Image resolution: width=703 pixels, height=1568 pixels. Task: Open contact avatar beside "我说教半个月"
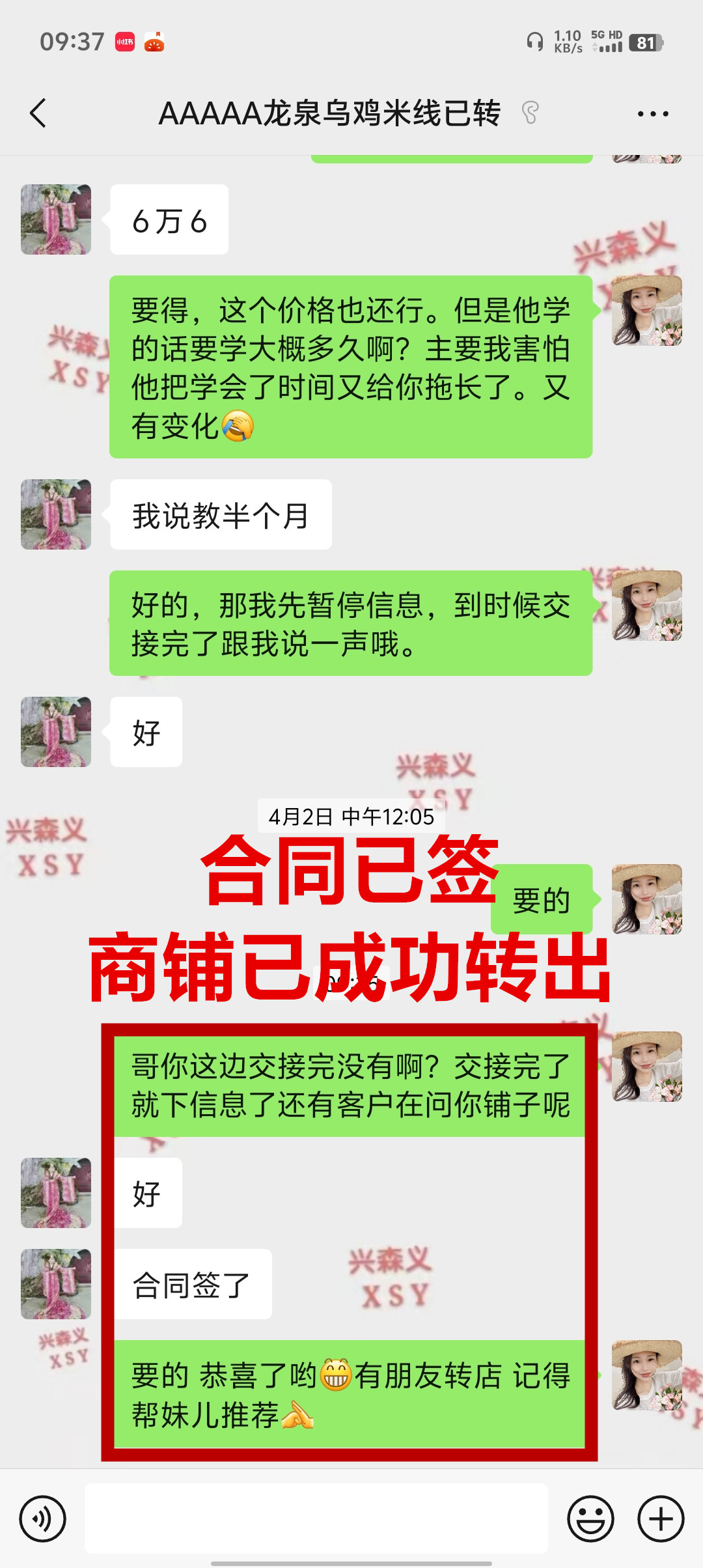tap(56, 514)
